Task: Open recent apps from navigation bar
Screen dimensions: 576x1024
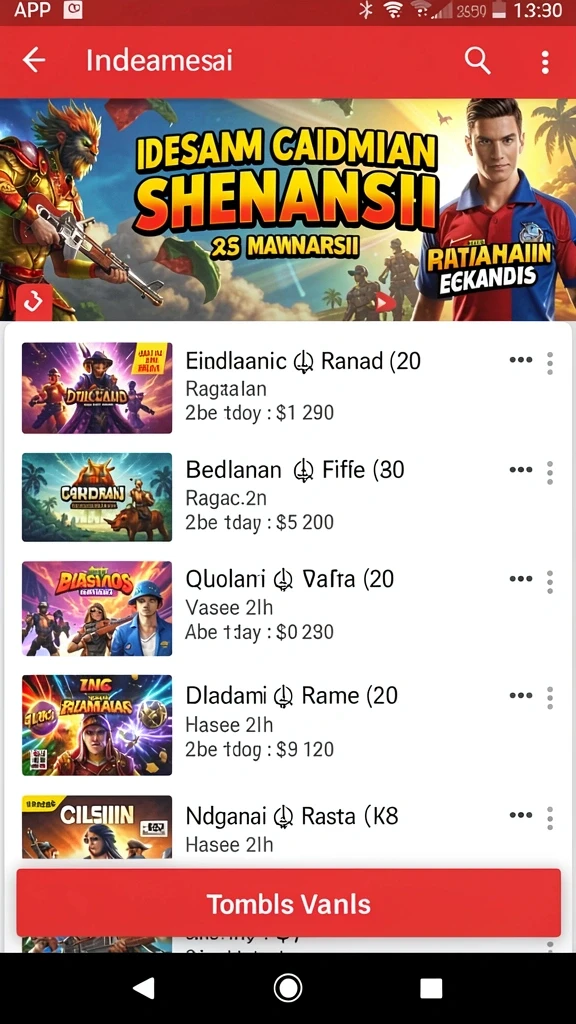Action: [x=431, y=988]
